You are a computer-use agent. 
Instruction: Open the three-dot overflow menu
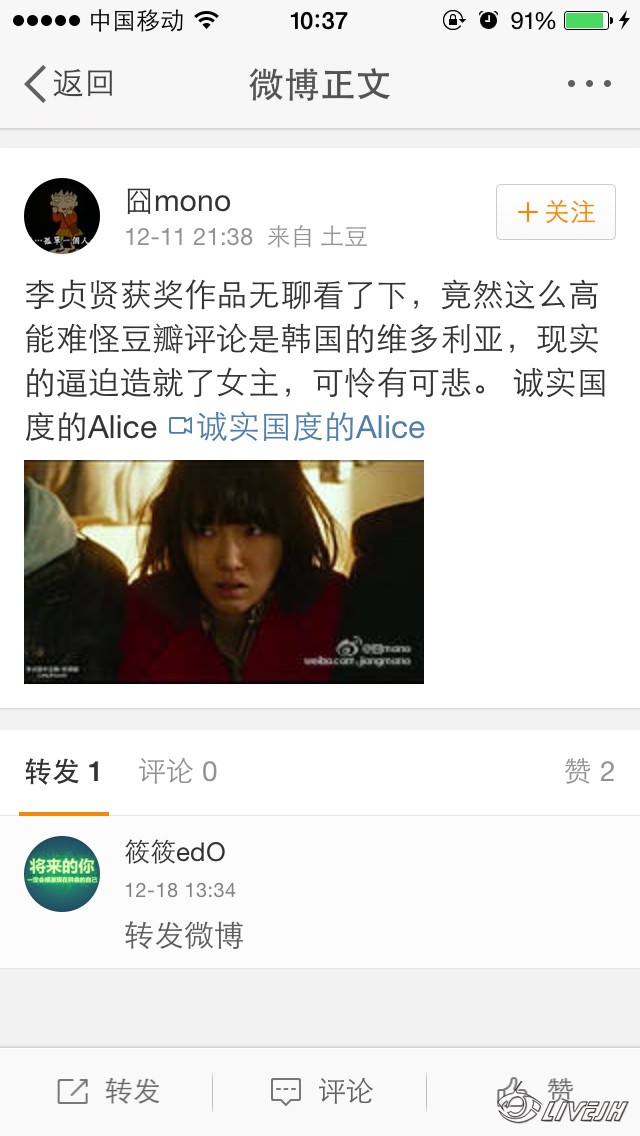click(588, 84)
